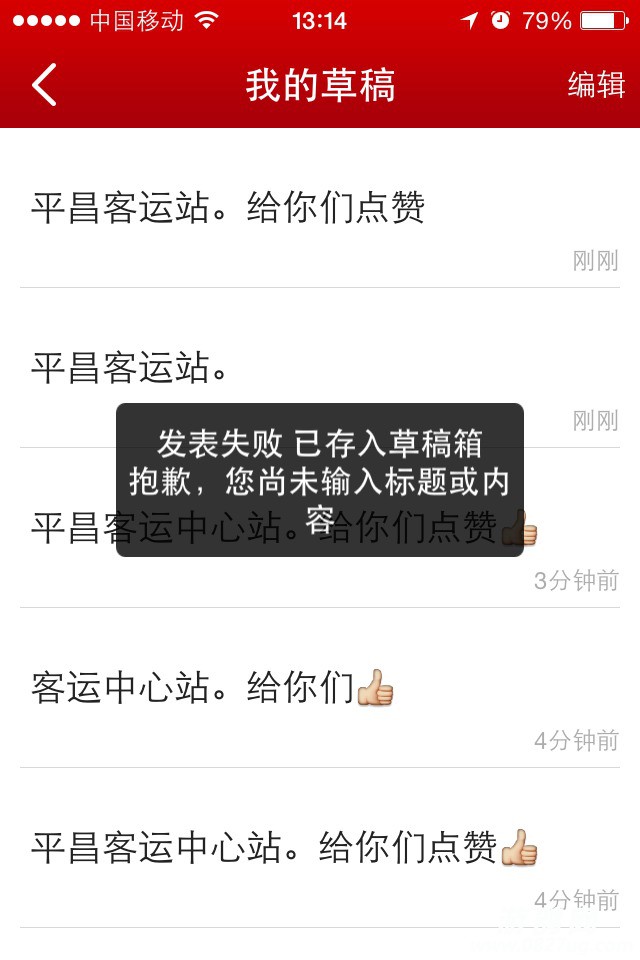Tap 编辑 to edit the drafts list
This screenshot has width=640, height=960.
(596, 85)
